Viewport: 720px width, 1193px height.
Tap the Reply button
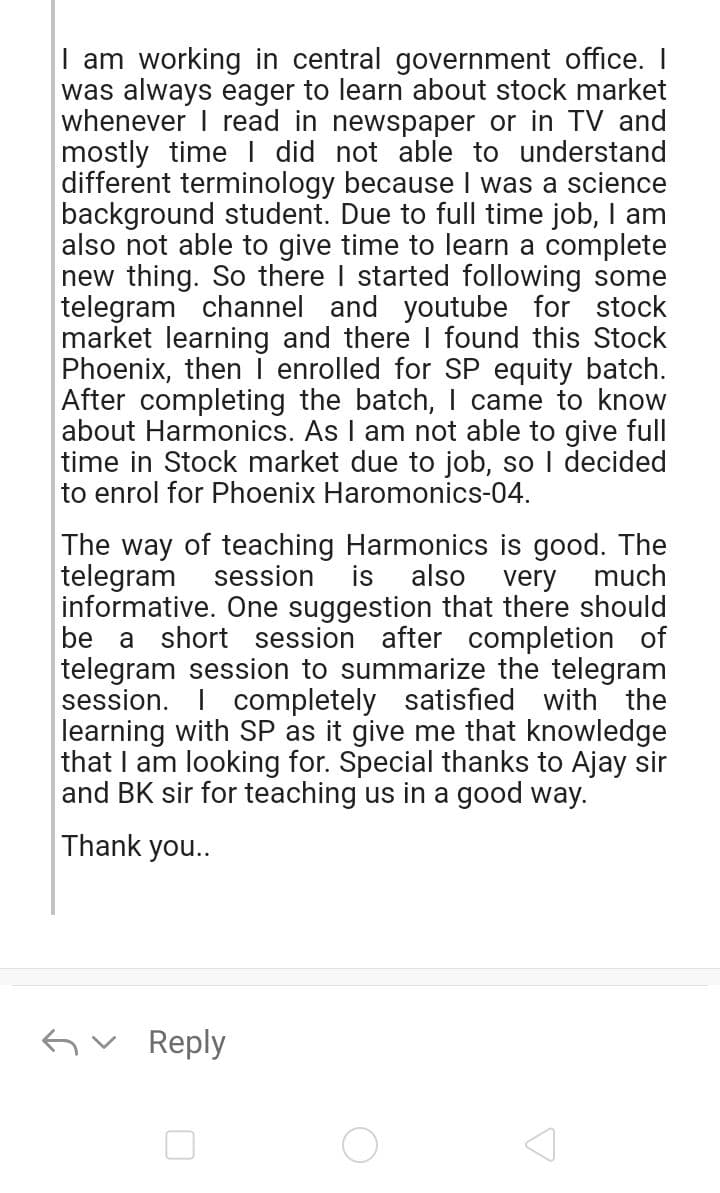tap(186, 1042)
